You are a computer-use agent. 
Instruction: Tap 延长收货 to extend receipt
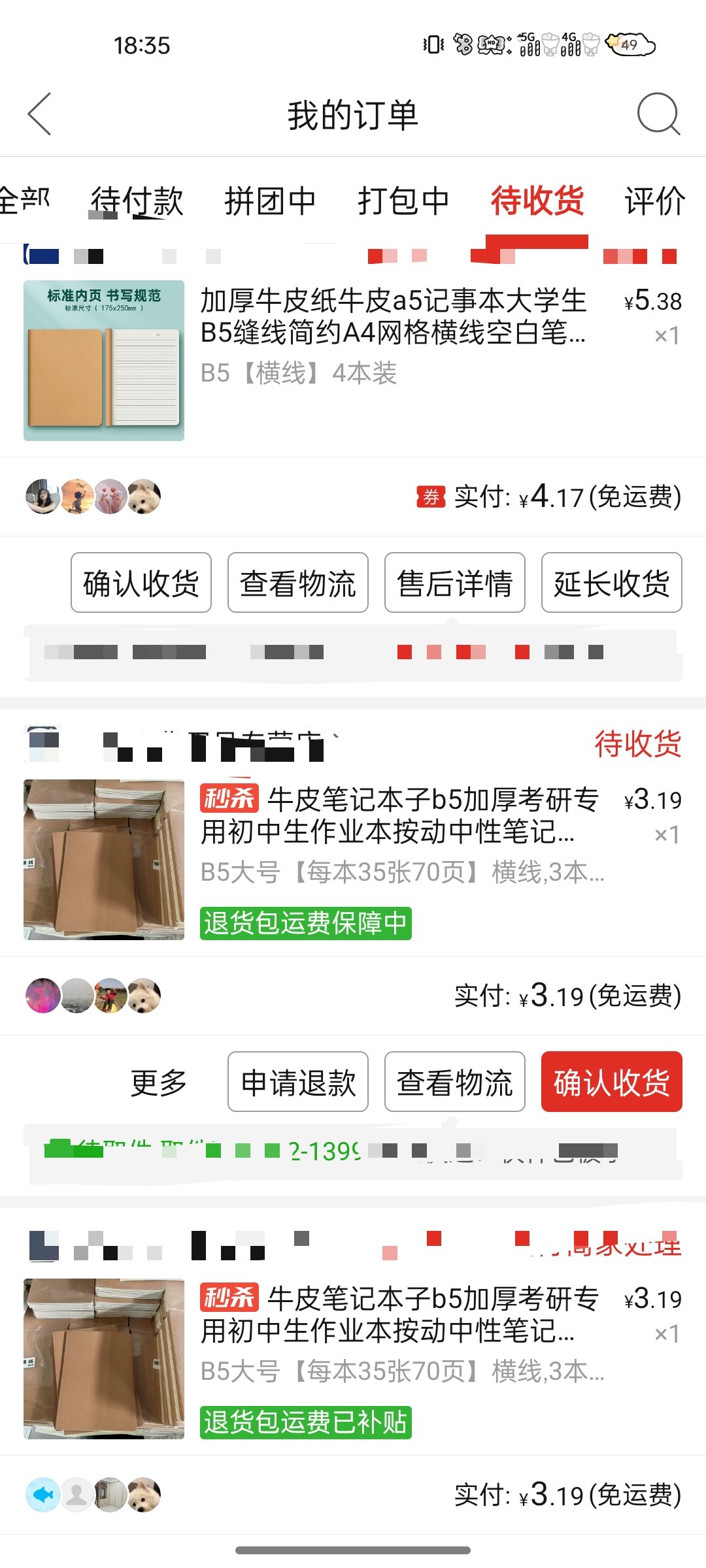coord(612,583)
